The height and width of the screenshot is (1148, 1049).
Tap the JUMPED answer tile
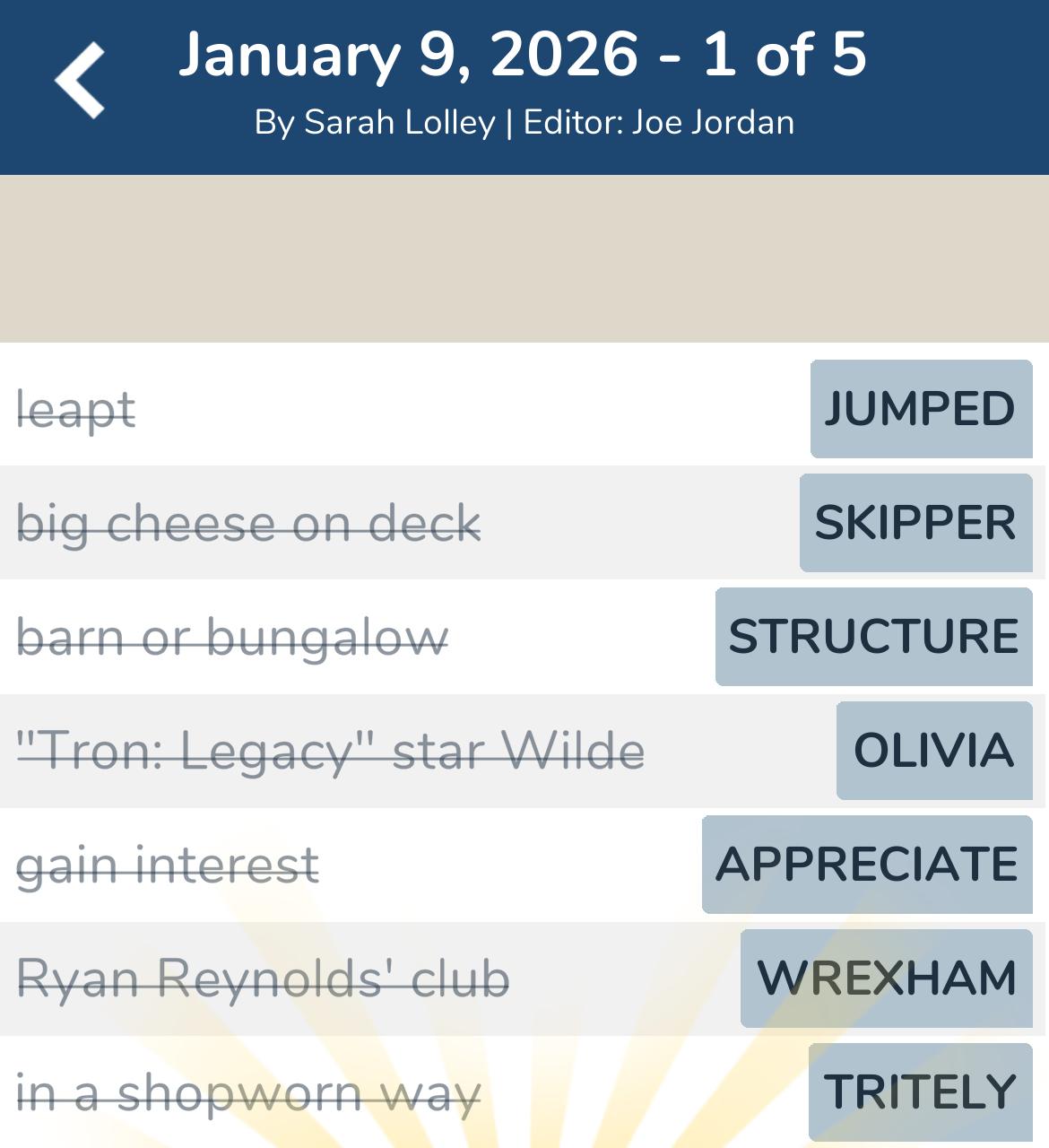[919, 410]
